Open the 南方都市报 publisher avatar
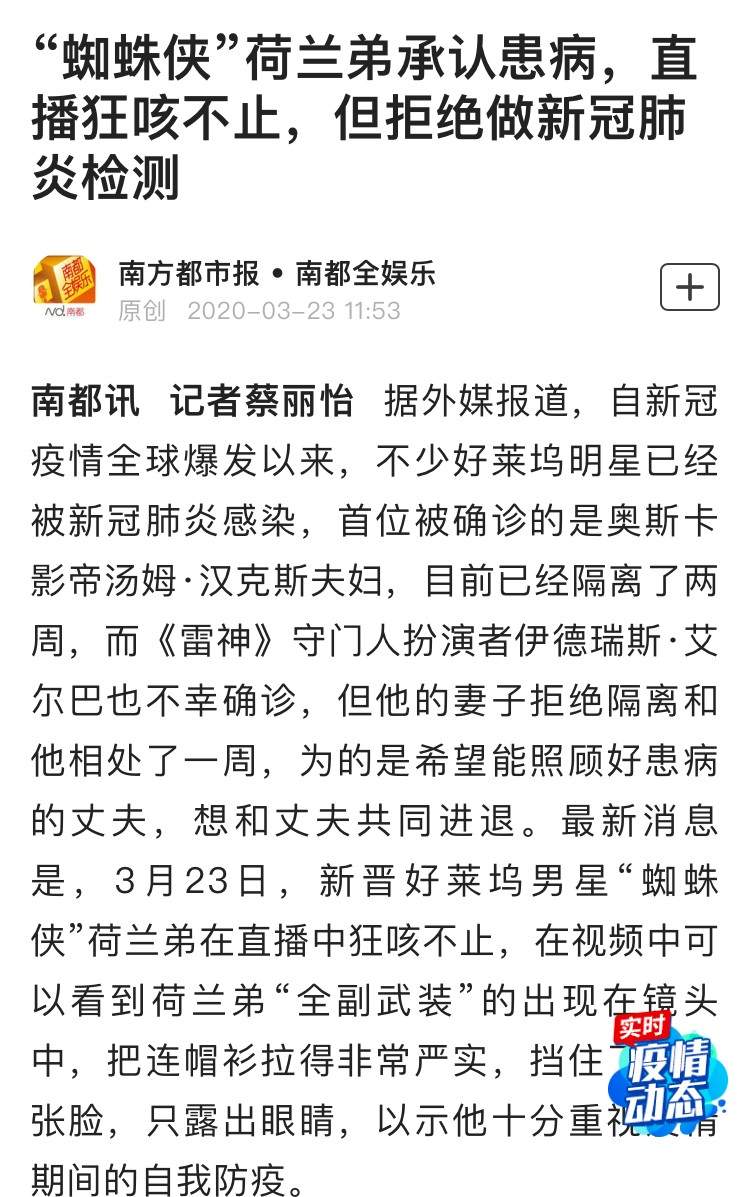The height and width of the screenshot is (1197, 750). coord(65,288)
